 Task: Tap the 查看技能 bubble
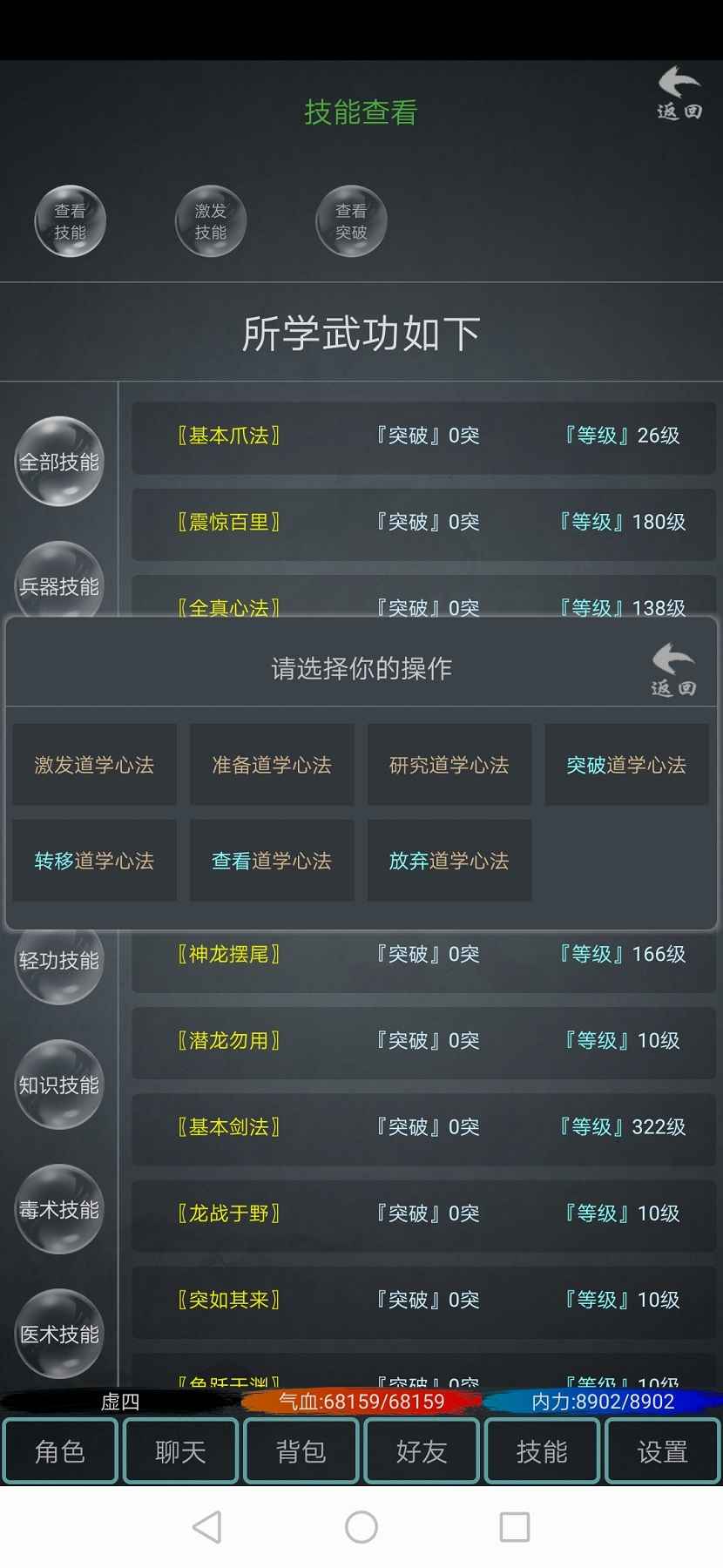tap(70, 221)
